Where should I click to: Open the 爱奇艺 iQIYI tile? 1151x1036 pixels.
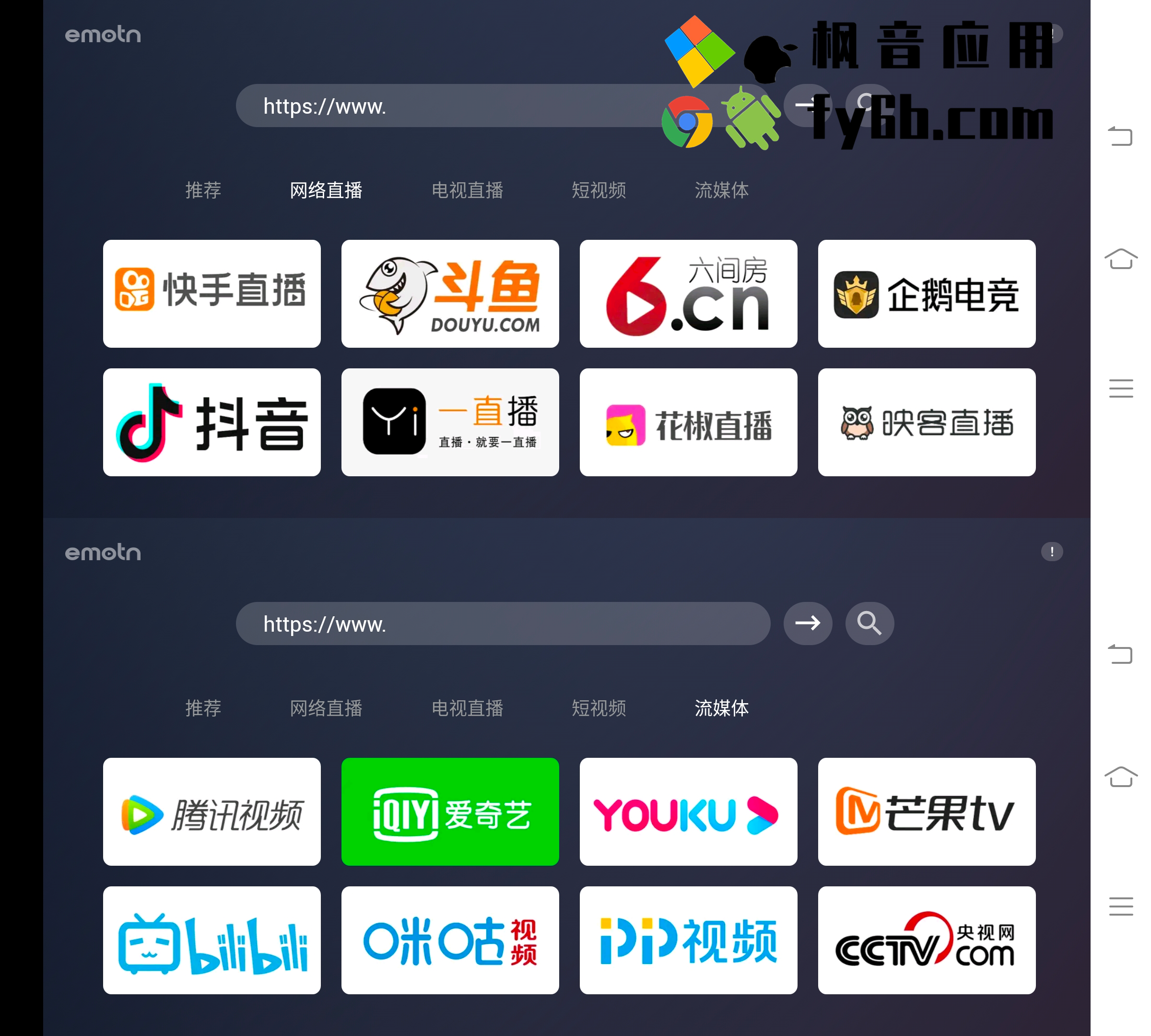[450, 811]
